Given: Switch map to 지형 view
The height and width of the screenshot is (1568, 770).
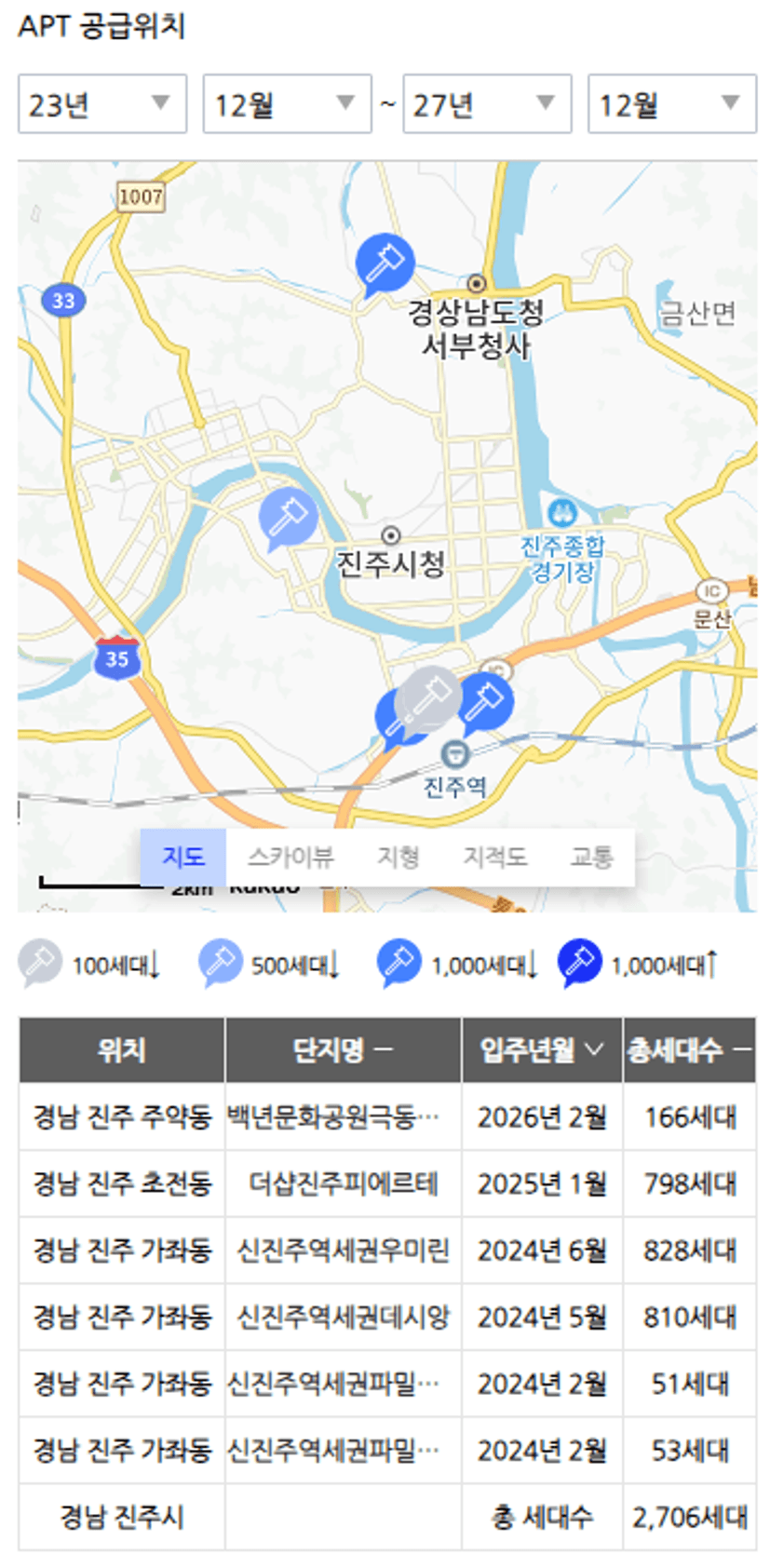Looking at the screenshot, I should (399, 857).
